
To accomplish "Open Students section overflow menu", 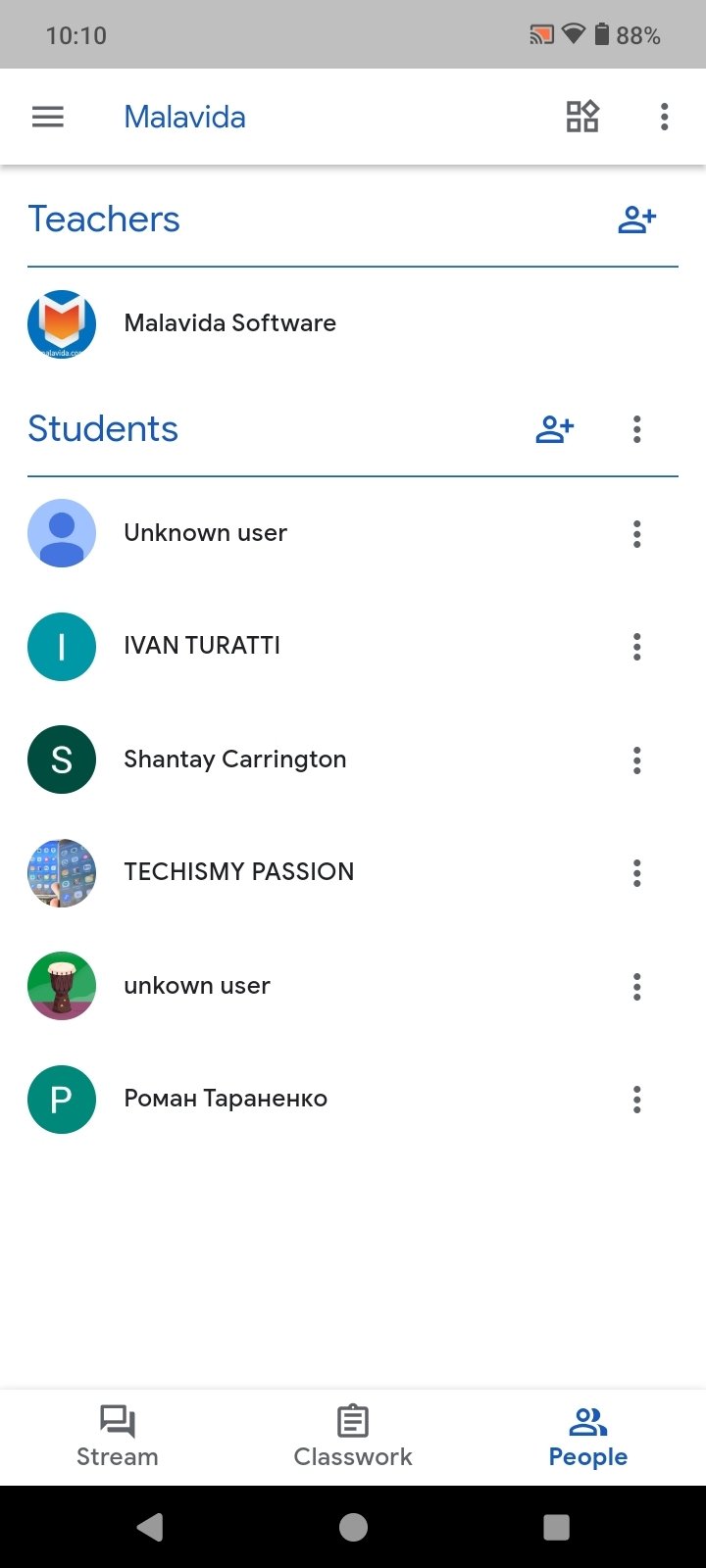I will [x=636, y=429].
